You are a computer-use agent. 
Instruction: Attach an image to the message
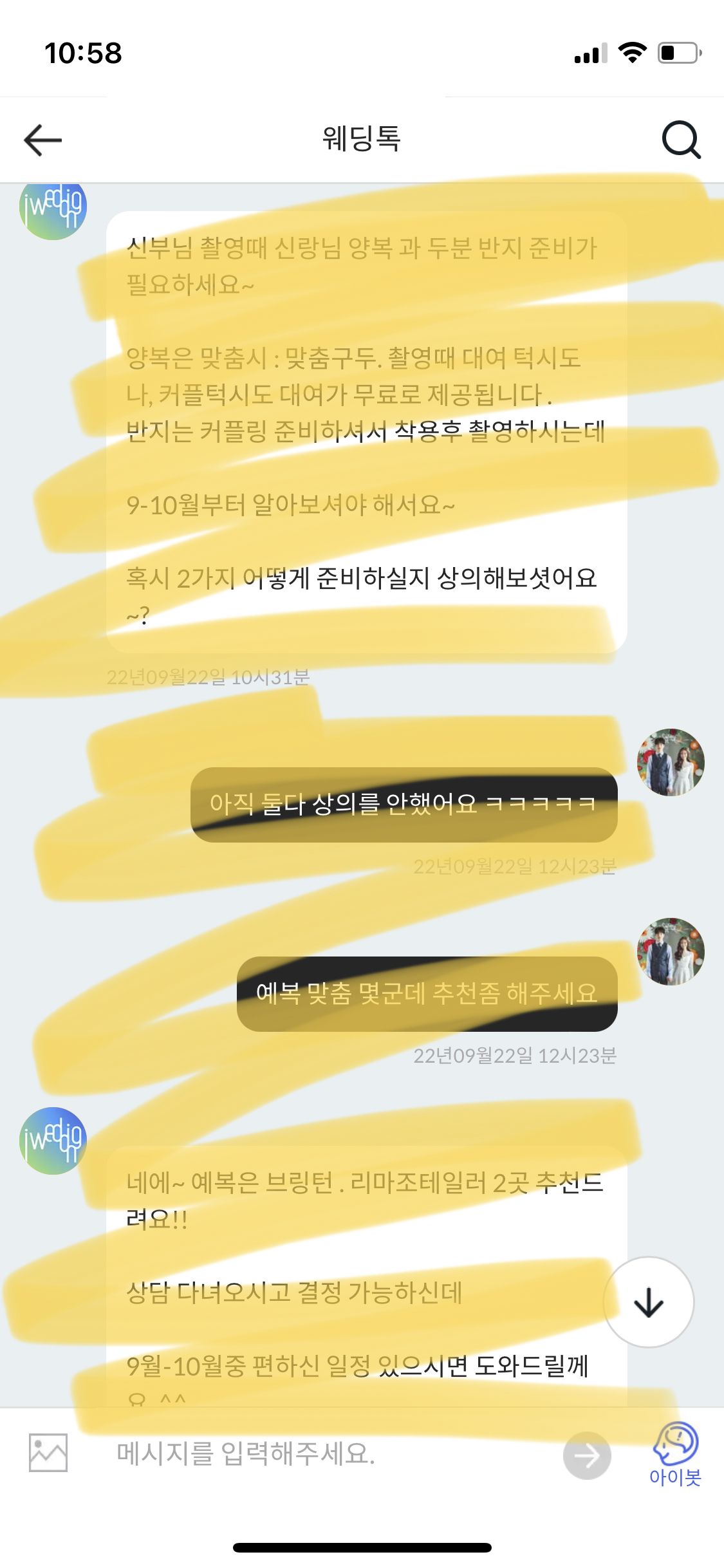click(x=48, y=1453)
